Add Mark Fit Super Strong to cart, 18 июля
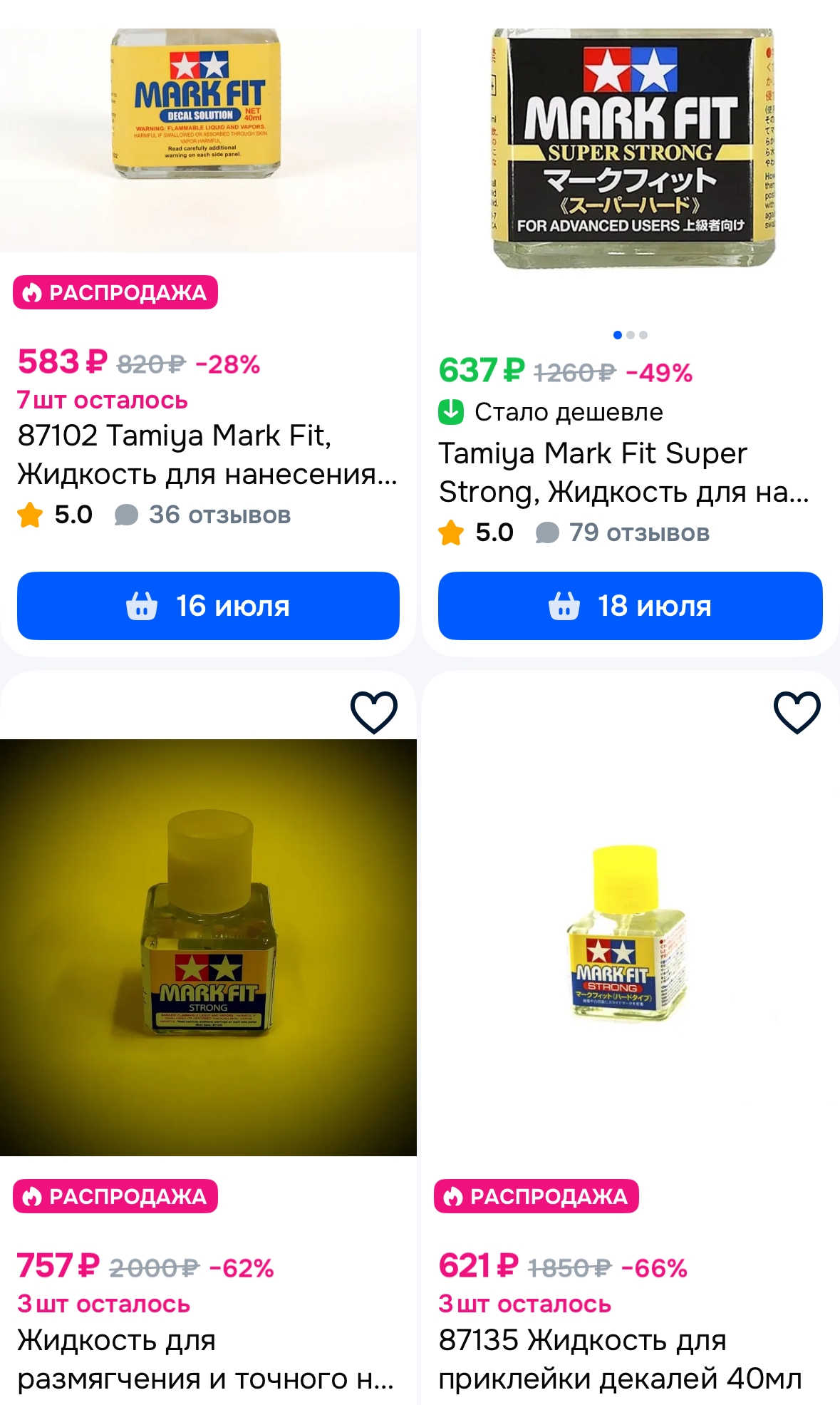Screen dimensions: 840x1405 pyautogui.click(x=630, y=605)
